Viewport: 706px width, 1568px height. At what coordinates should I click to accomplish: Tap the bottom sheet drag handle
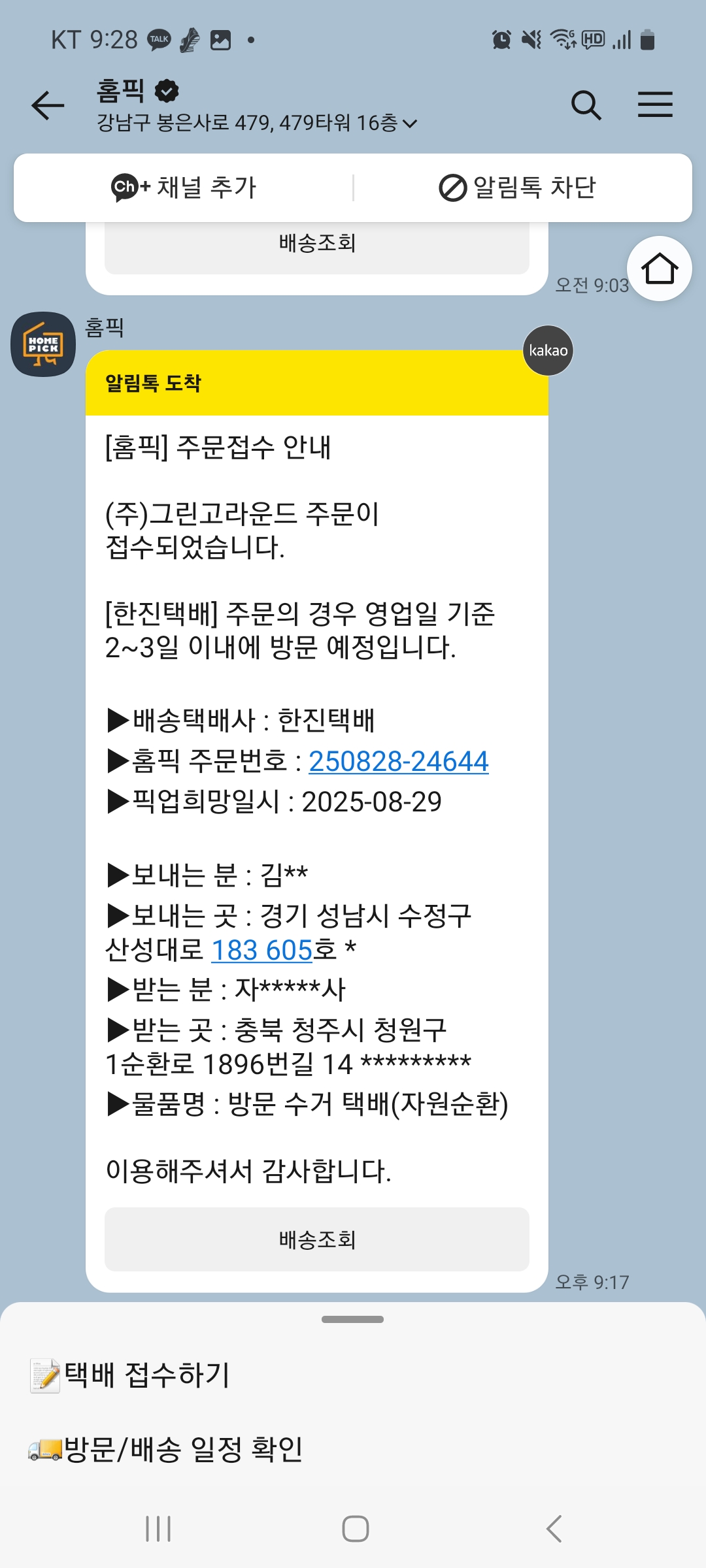353,1319
